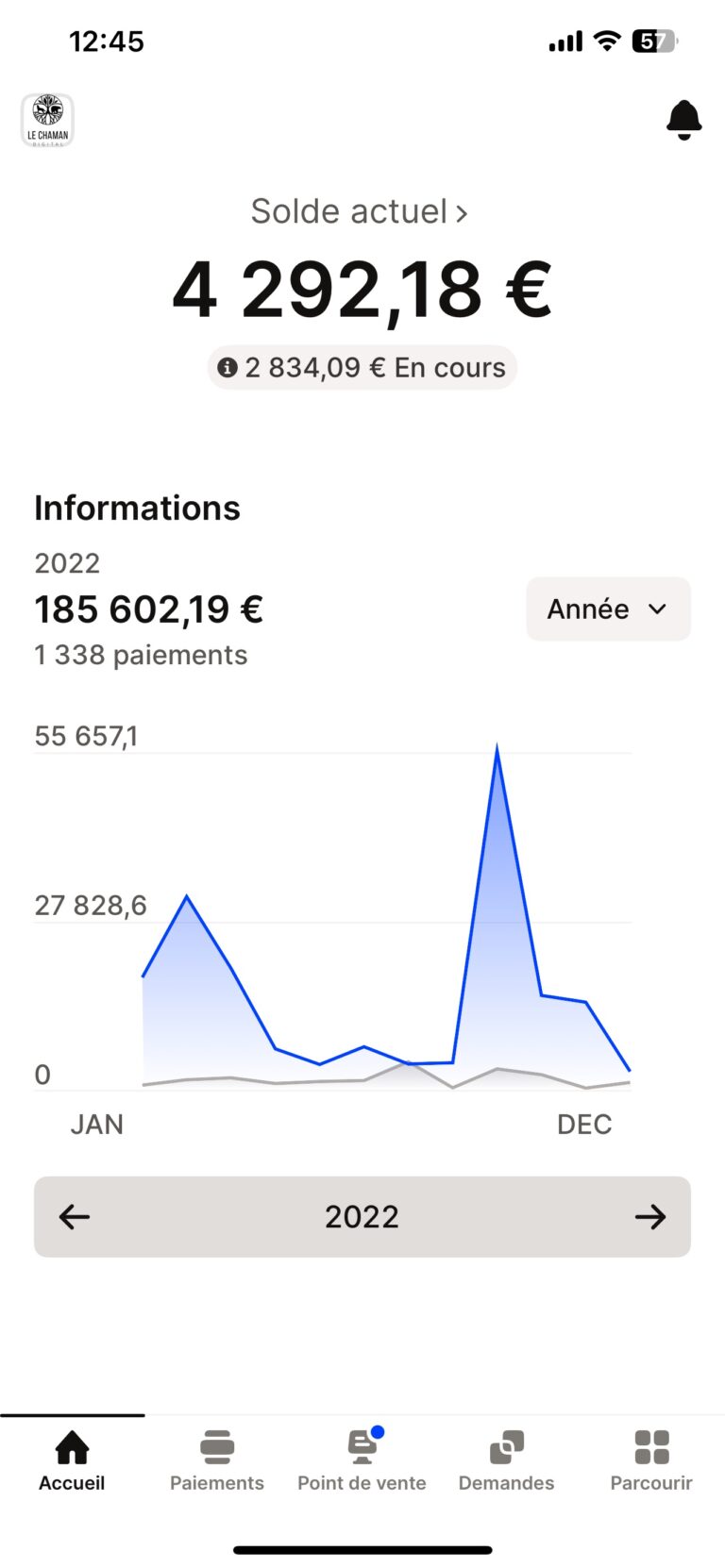
Task: Open the Point de vente tab
Action: click(x=362, y=1460)
